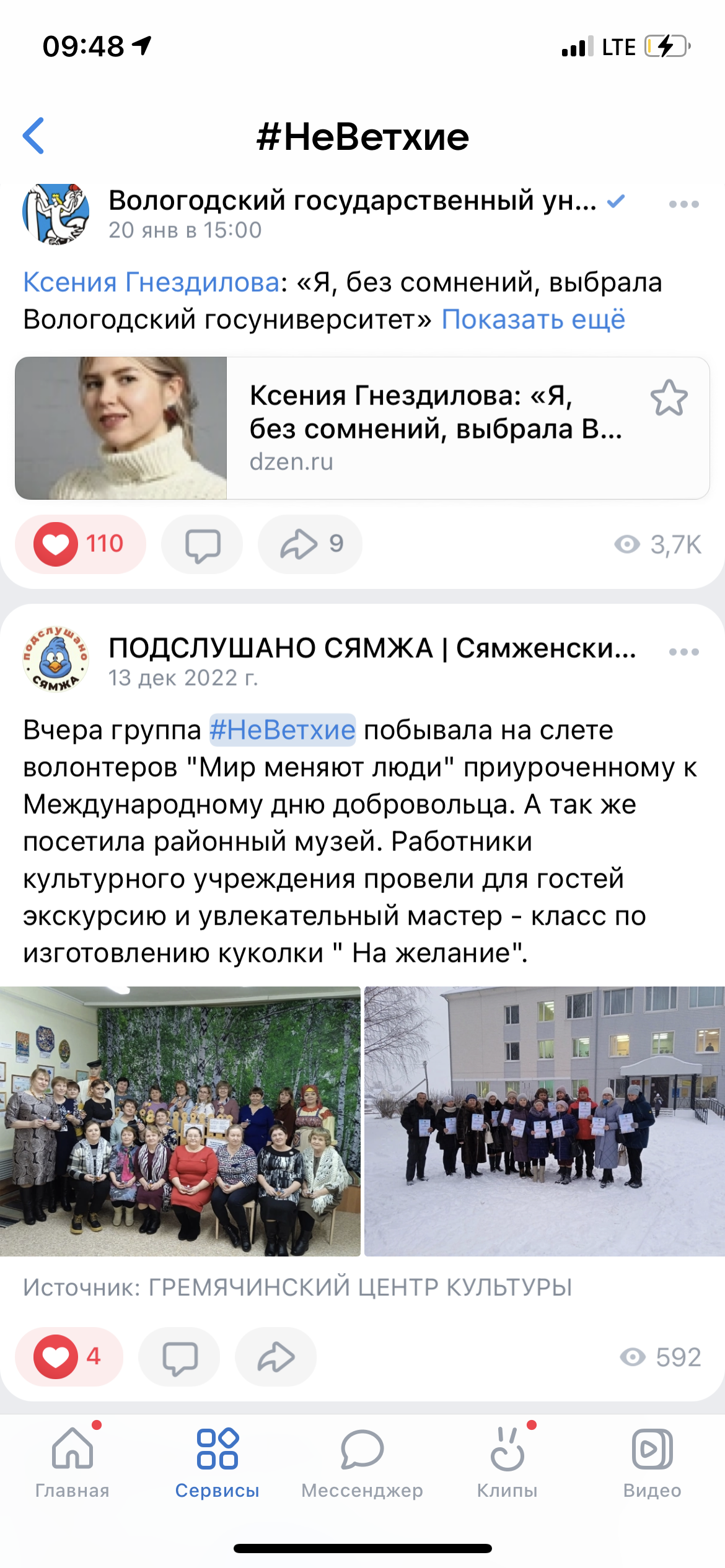Open the indoor group photo
This screenshot has width=725, height=1568.
[180, 1121]
